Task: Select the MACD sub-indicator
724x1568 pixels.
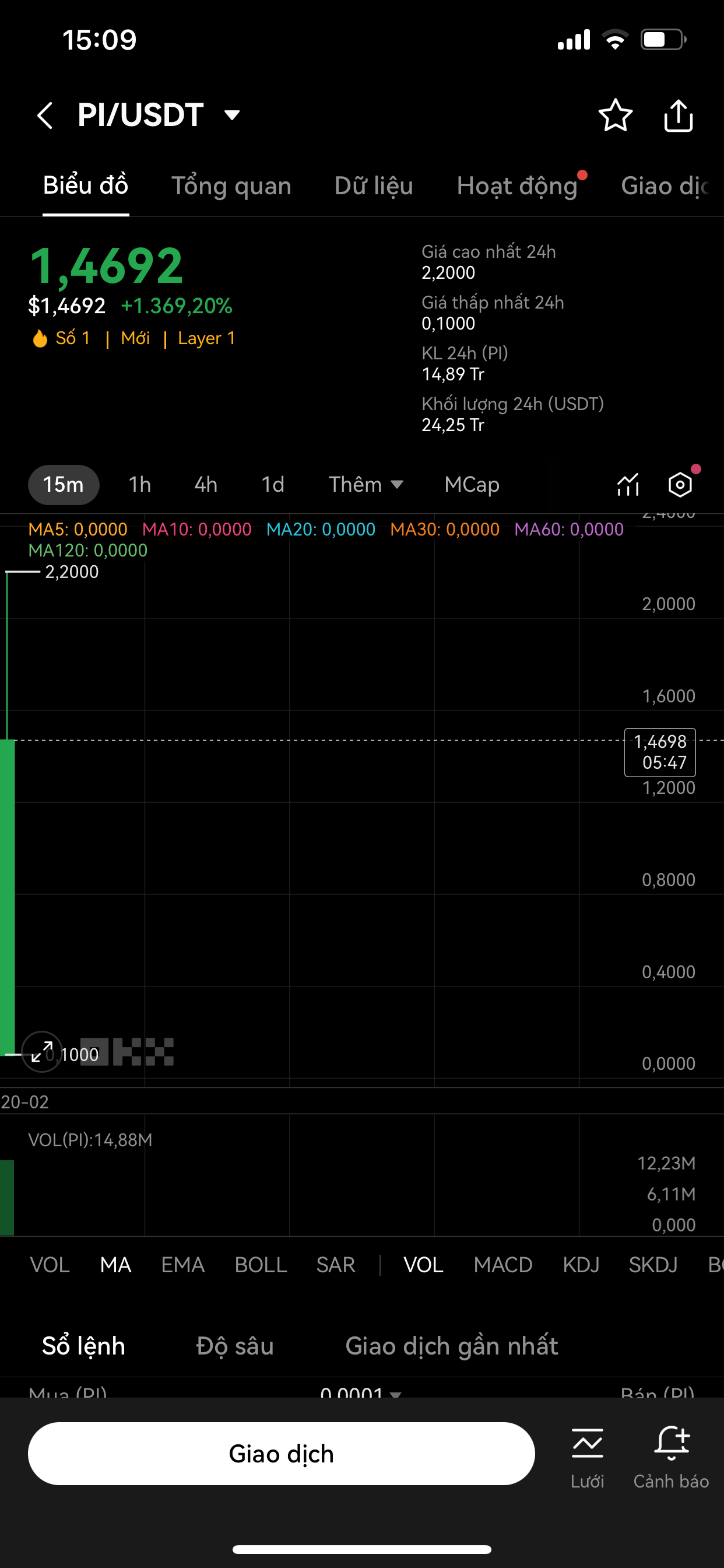Action: click(x=502, y=1265)
